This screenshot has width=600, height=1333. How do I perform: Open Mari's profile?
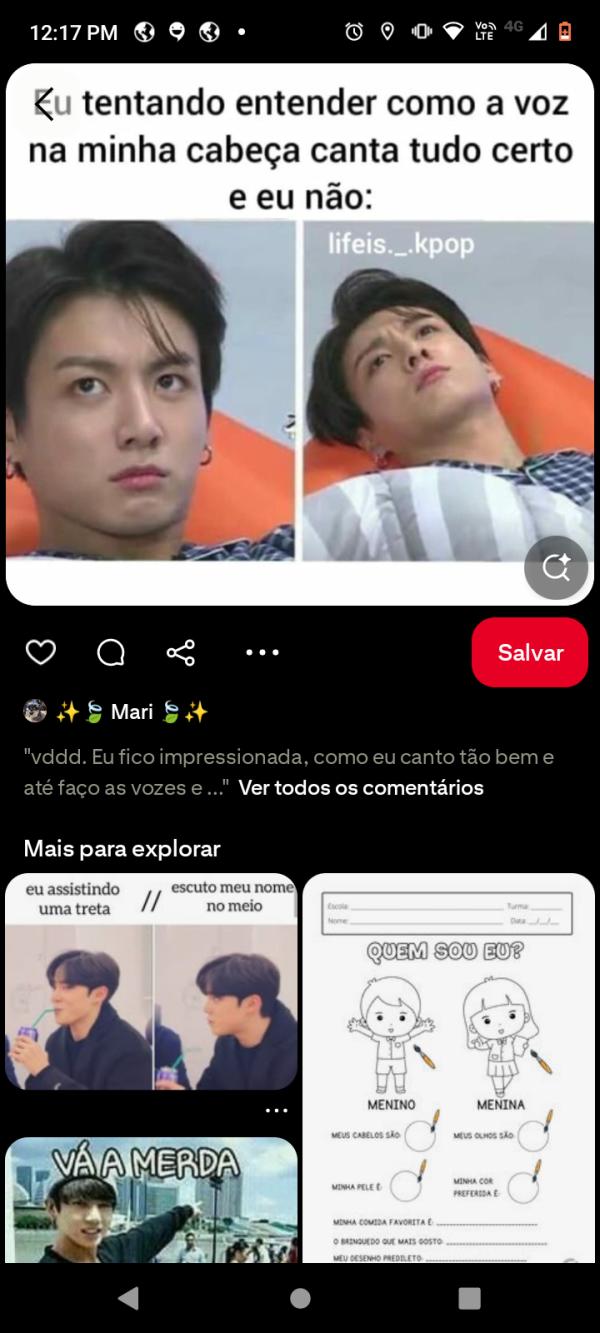116,712
